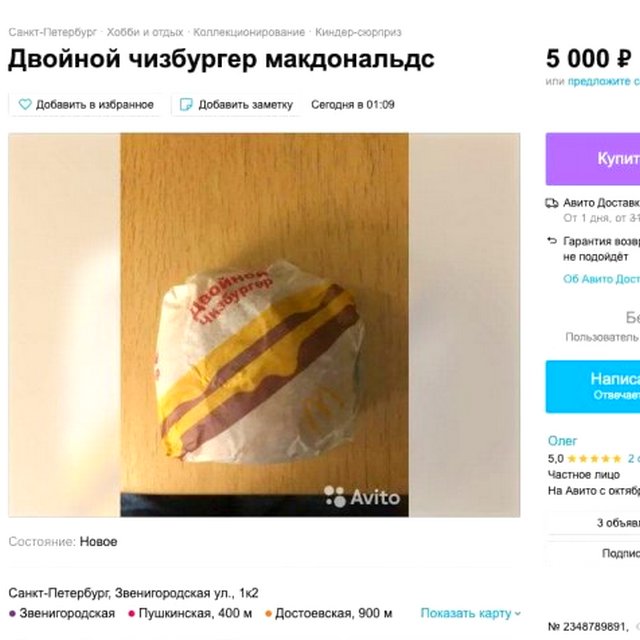This screenshot has height=640, width=640.
Task: Subscribe to the seller
Action: (612, 553)
